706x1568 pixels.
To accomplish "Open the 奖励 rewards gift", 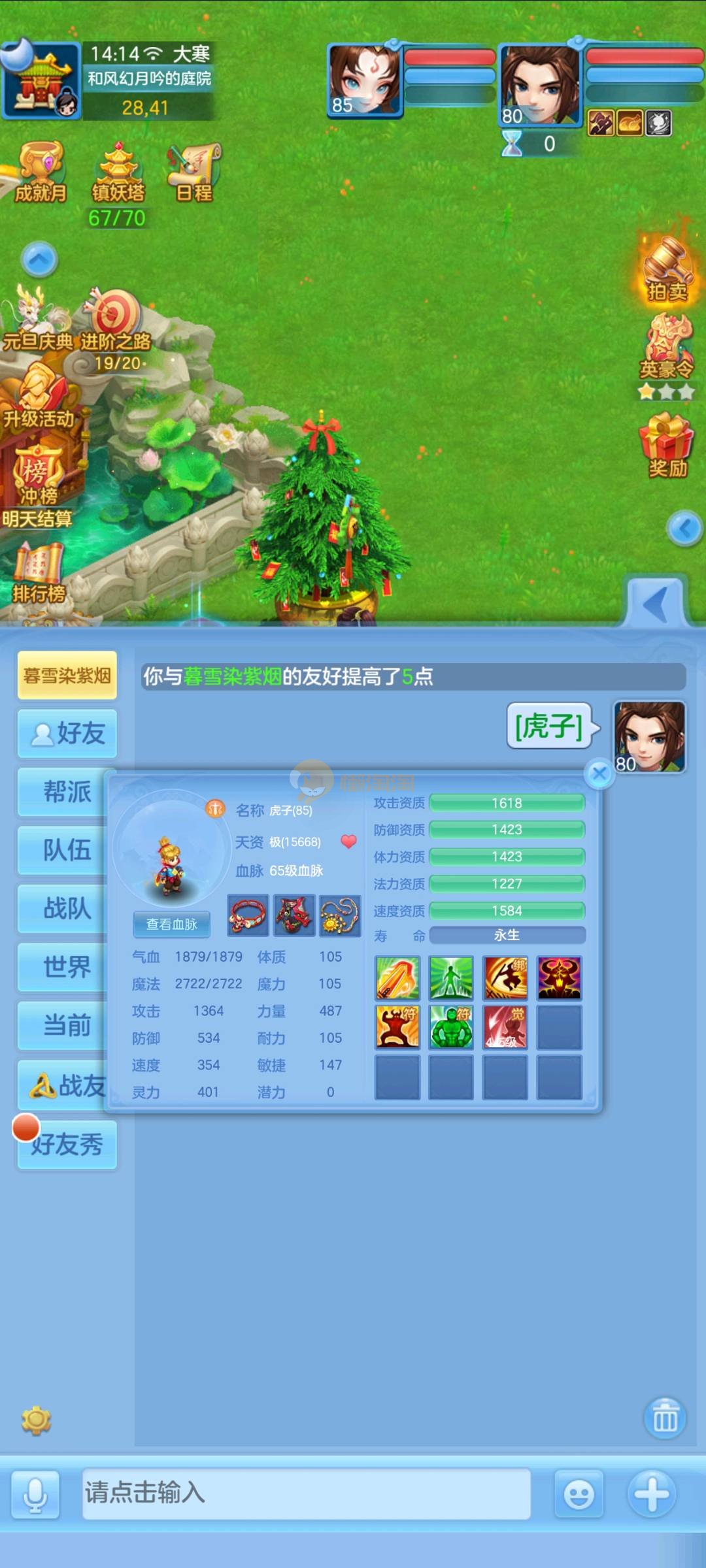I will [x=667, y=446].
